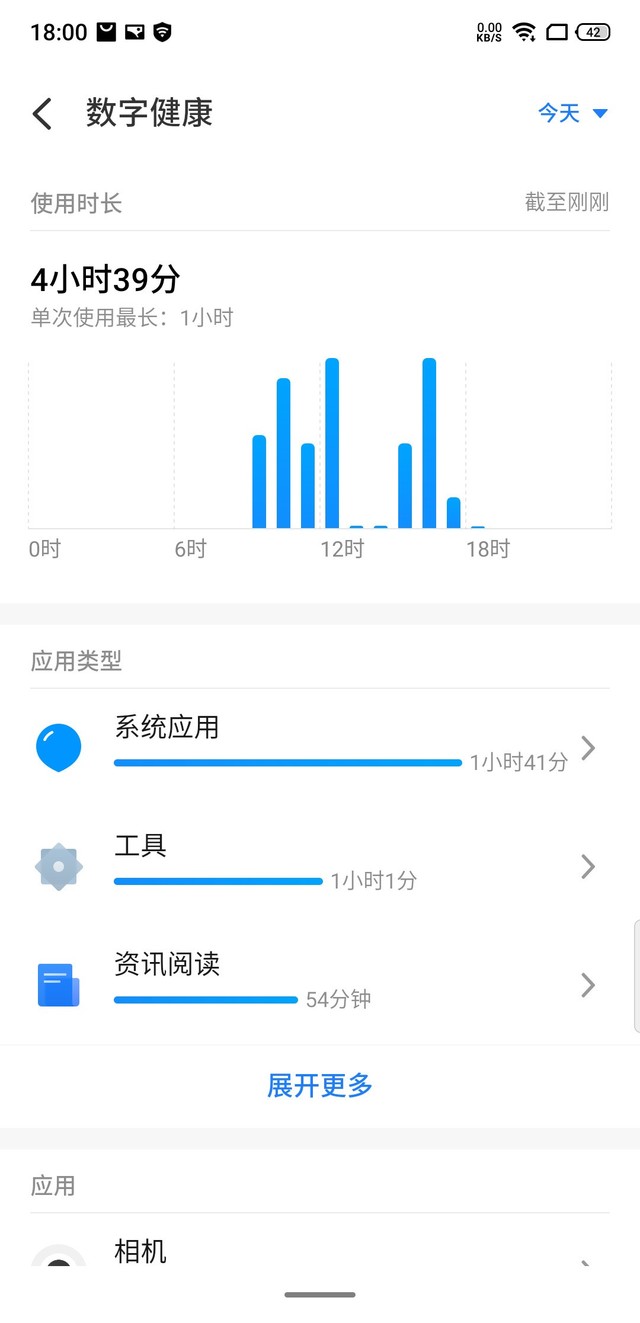Open the 系统应用 usage category
Viewport: 640px width, 1323px height.
pos(320,747)
